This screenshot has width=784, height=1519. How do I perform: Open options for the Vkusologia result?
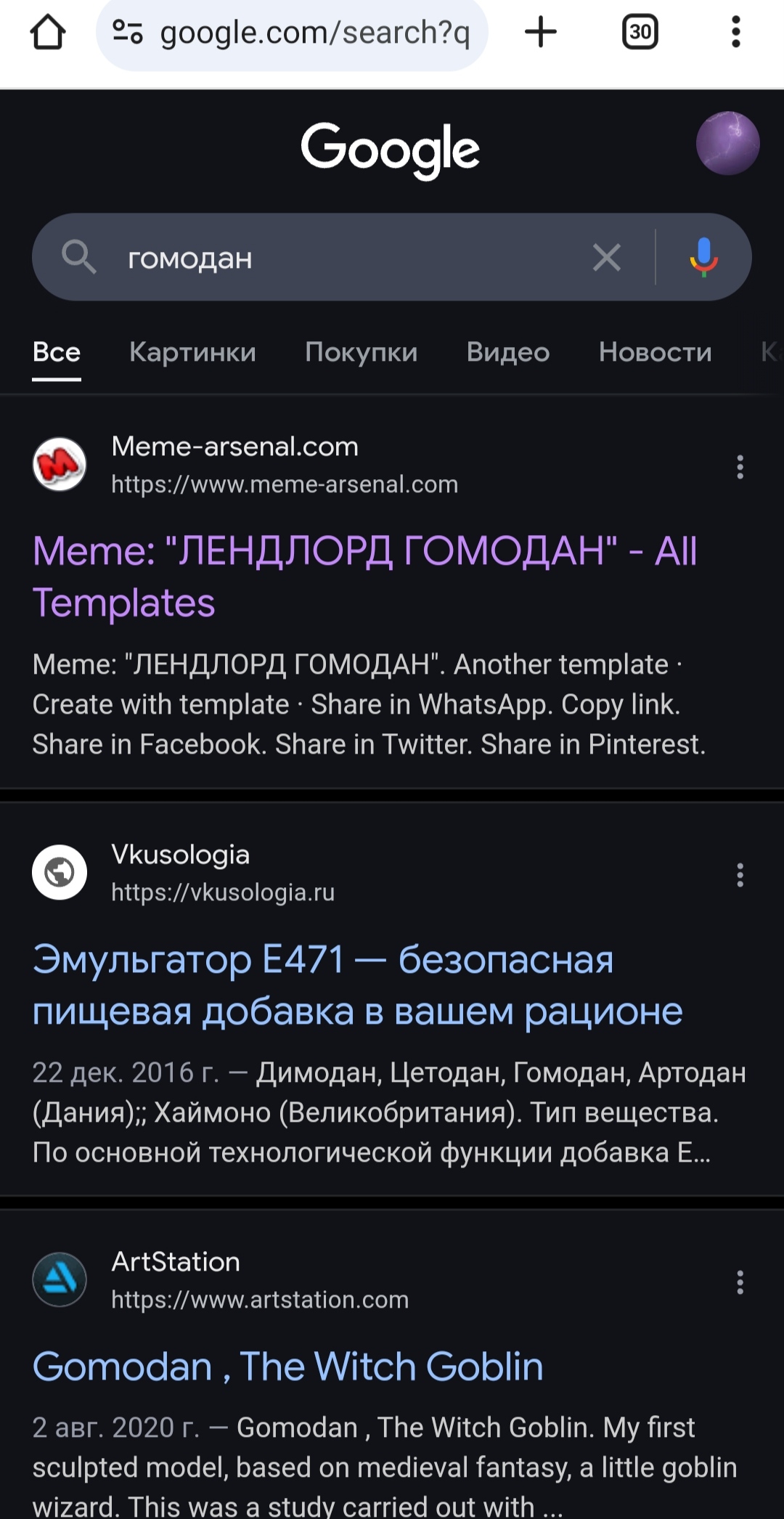740,875
